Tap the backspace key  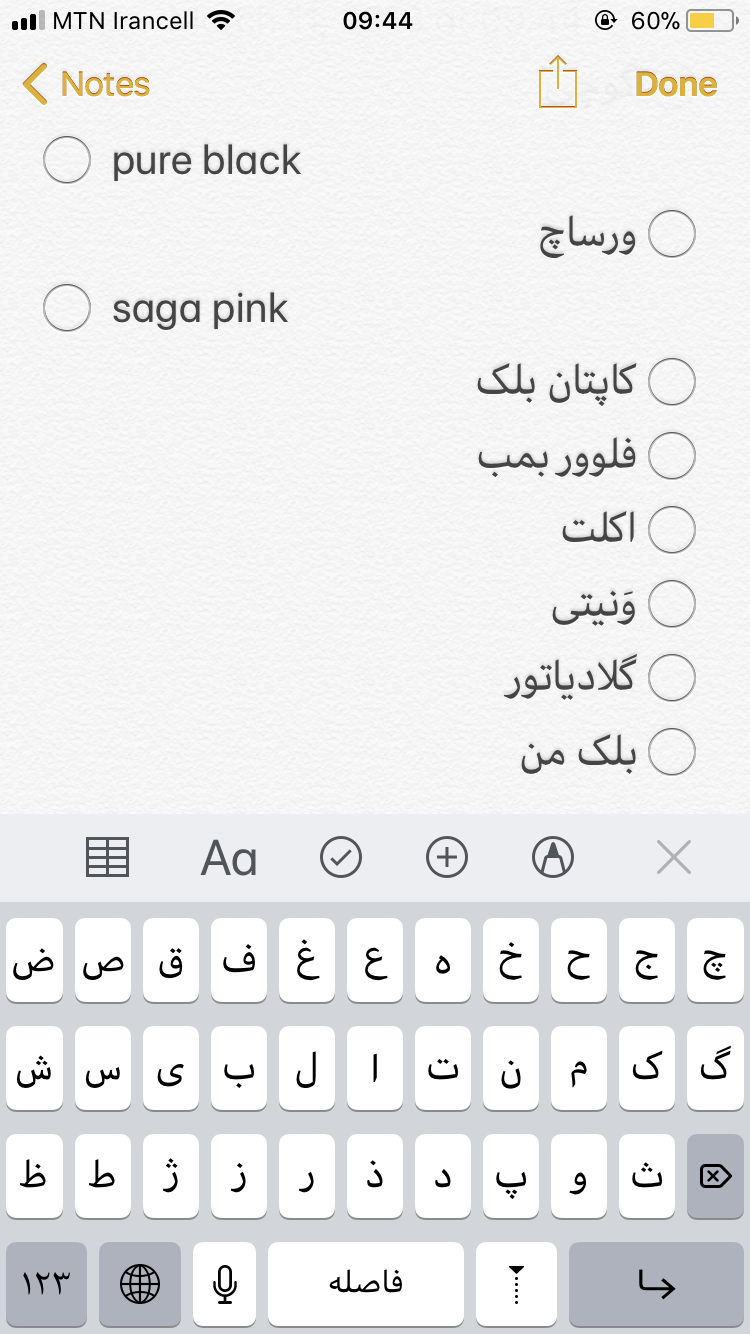715,1176
